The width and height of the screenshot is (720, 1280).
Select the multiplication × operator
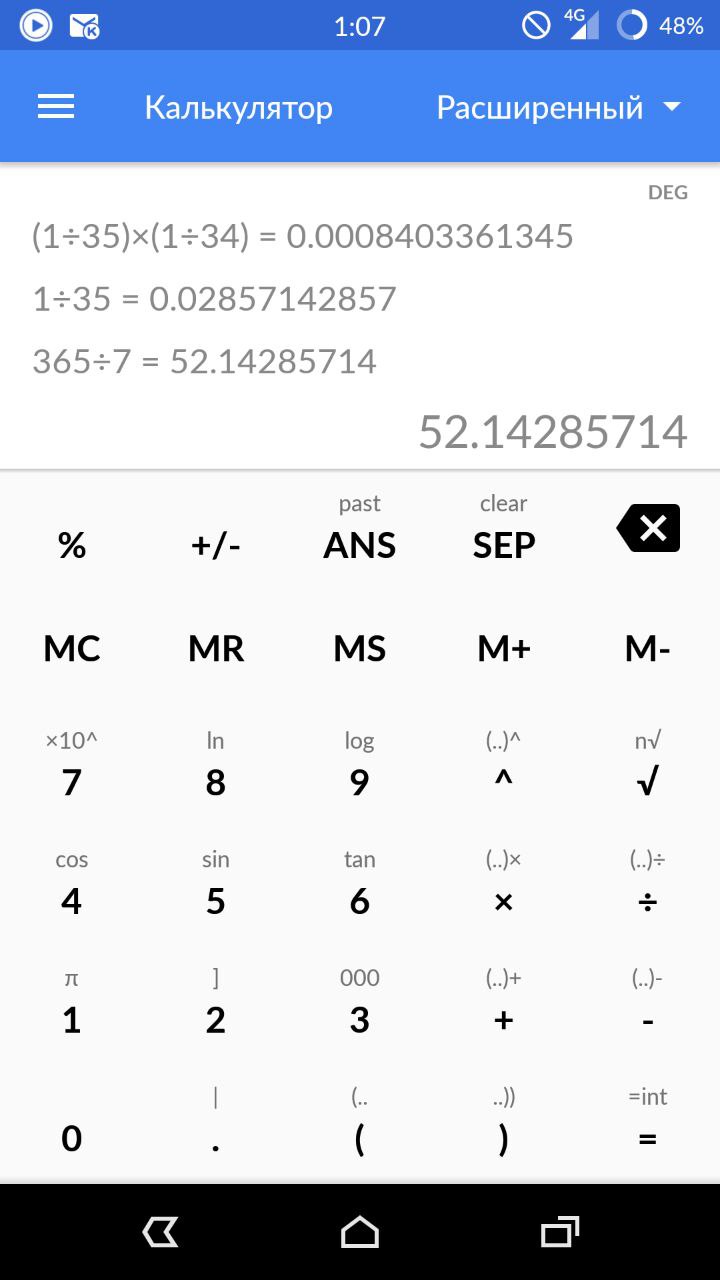[x=504, y=902]
